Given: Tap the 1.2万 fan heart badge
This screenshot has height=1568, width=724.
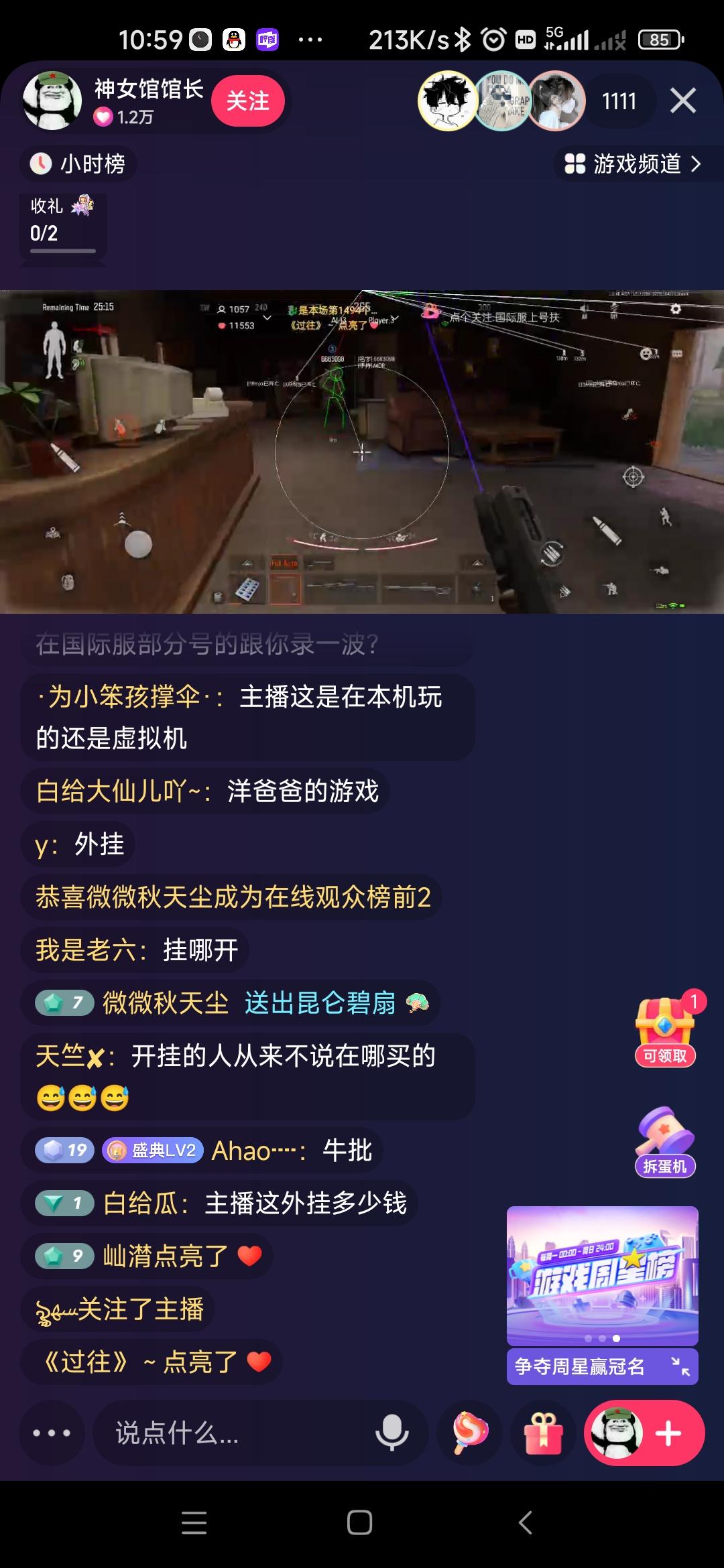Looking at the screenshot, I should (x=123, y=117).
